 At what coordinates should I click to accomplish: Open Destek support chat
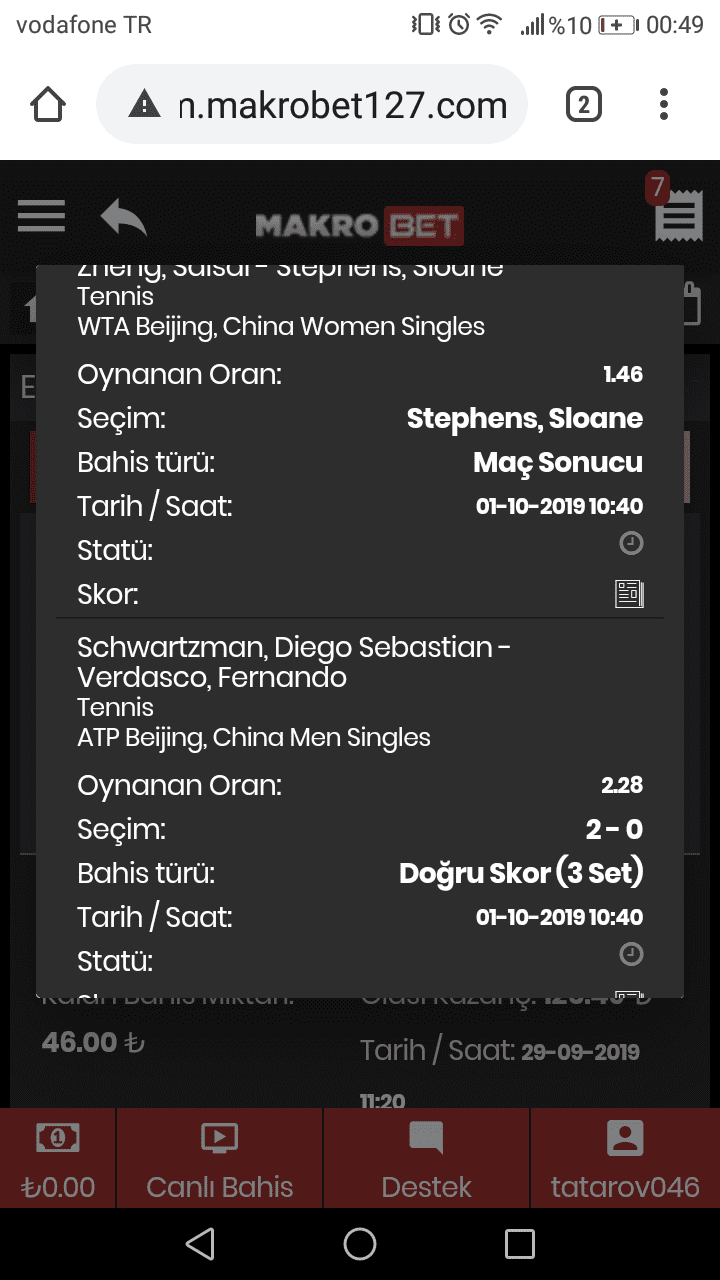tap(427, 1158)
